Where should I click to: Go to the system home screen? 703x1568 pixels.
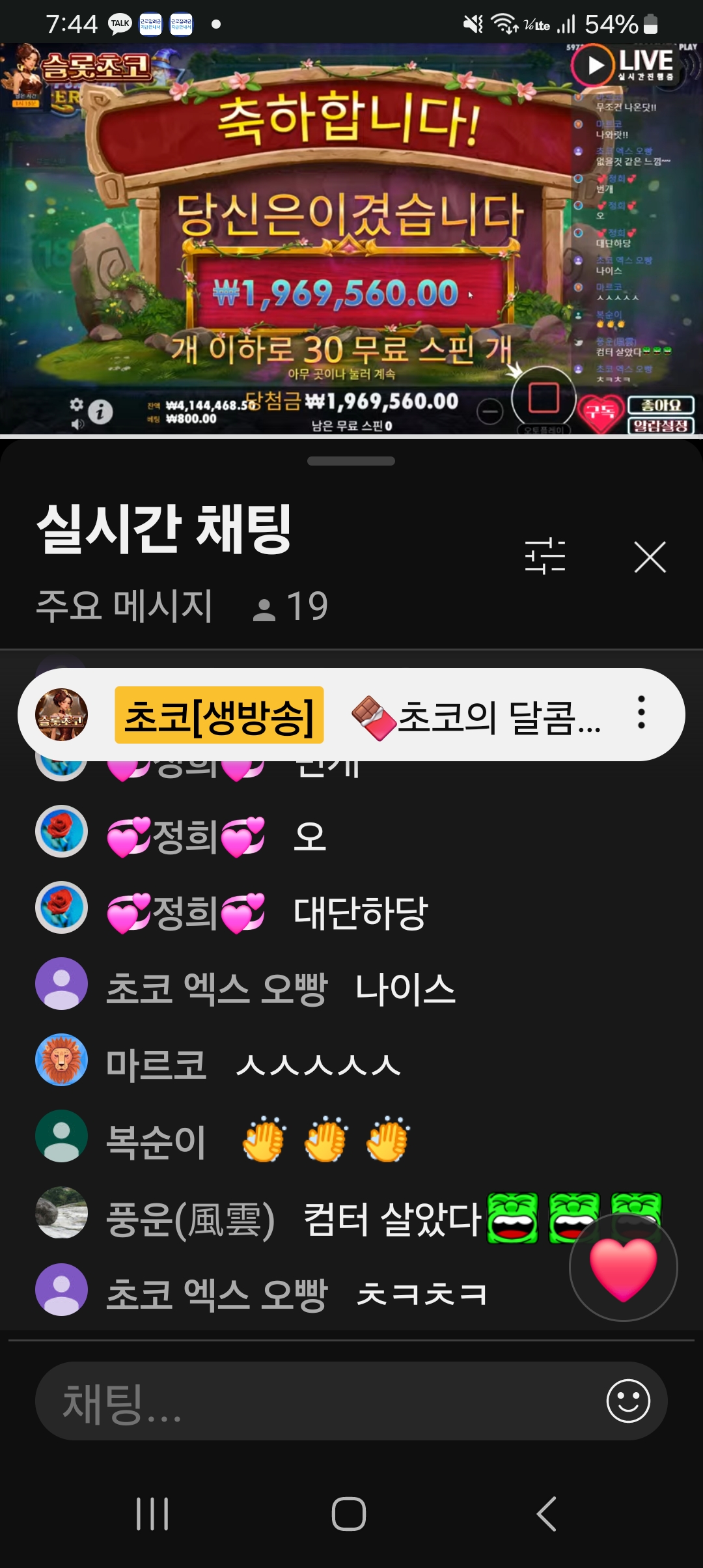click(x=349, y=1514)
